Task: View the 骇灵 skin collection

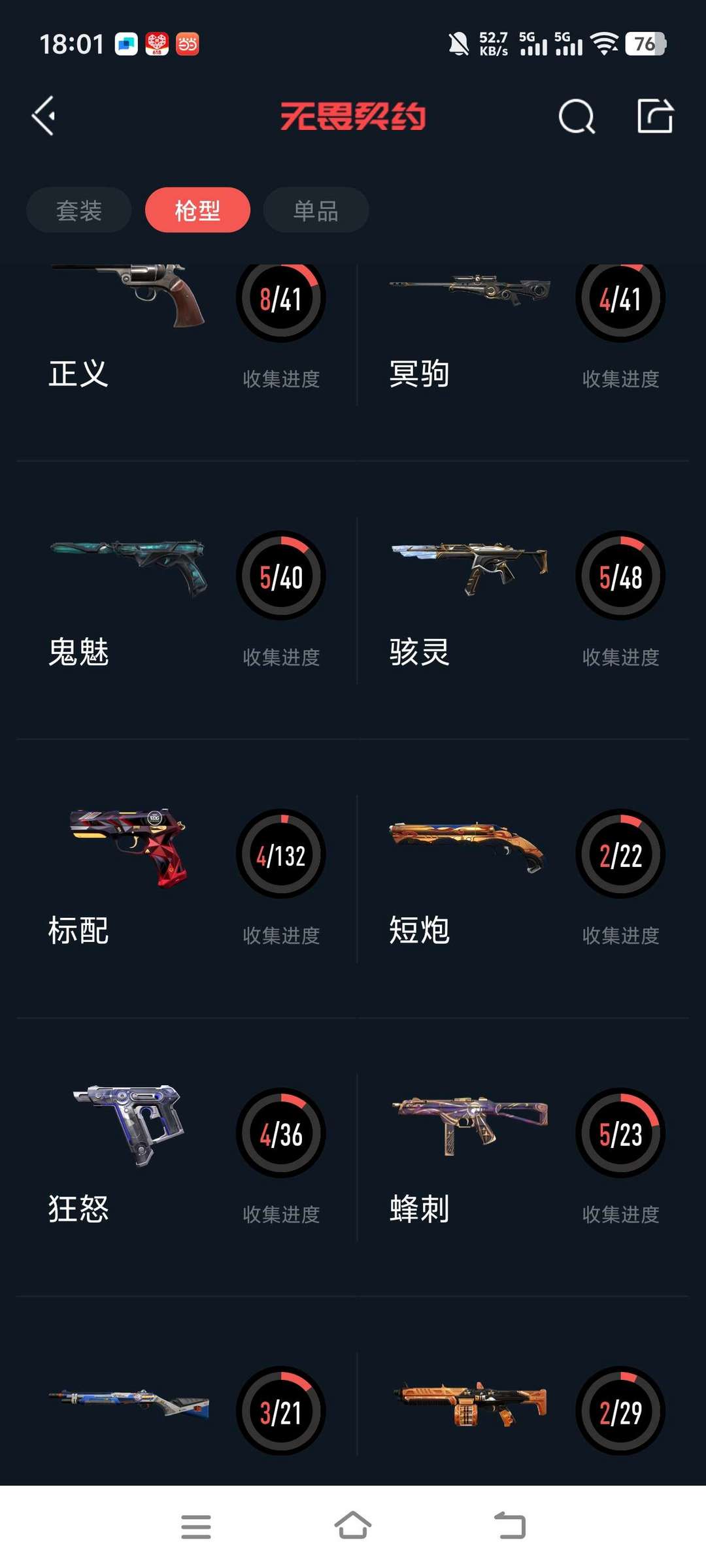Action: (523, 601)
